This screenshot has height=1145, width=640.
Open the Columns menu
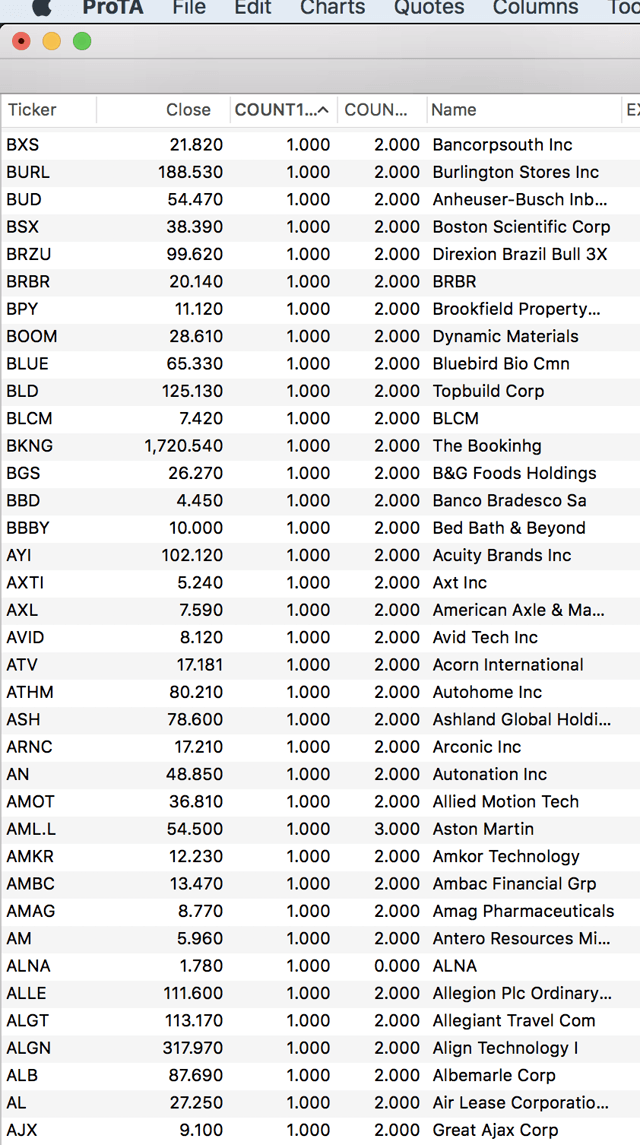[536, 7]
